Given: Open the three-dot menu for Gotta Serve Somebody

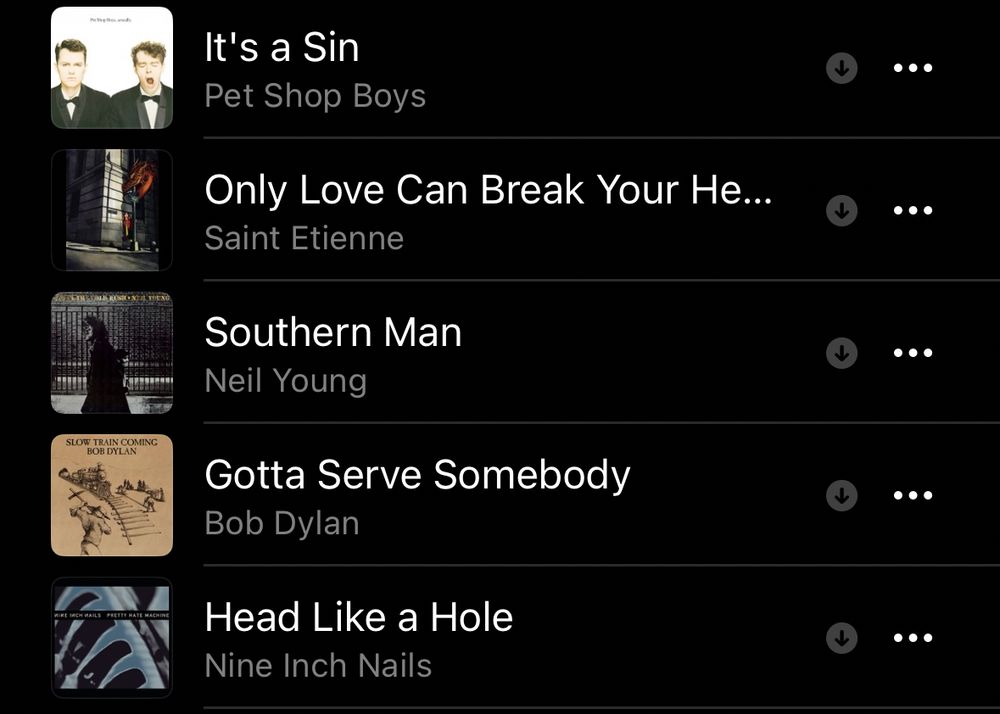Looking at the screenshot, I should point(912,495).
